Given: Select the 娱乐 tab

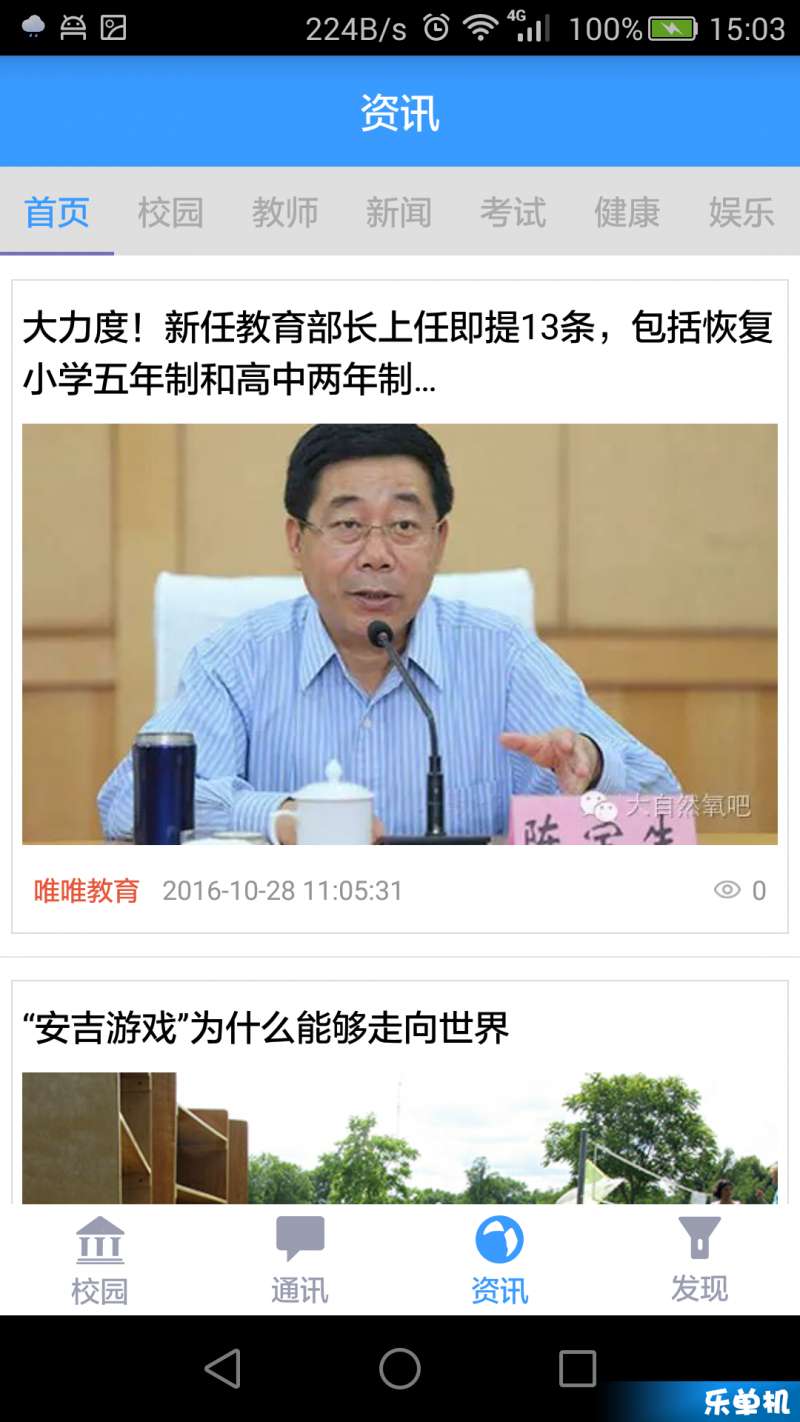Looking at the screenshot, I should point(741,212).
